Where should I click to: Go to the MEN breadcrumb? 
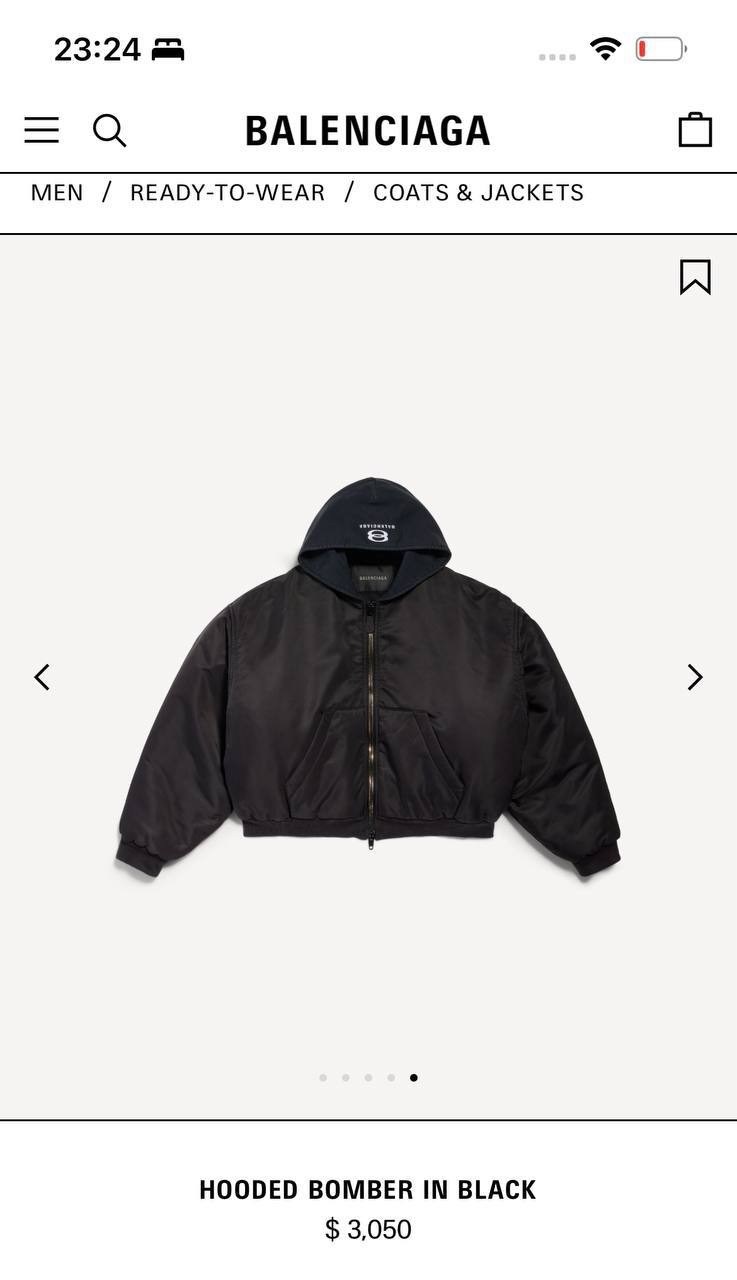pos(57,193)
